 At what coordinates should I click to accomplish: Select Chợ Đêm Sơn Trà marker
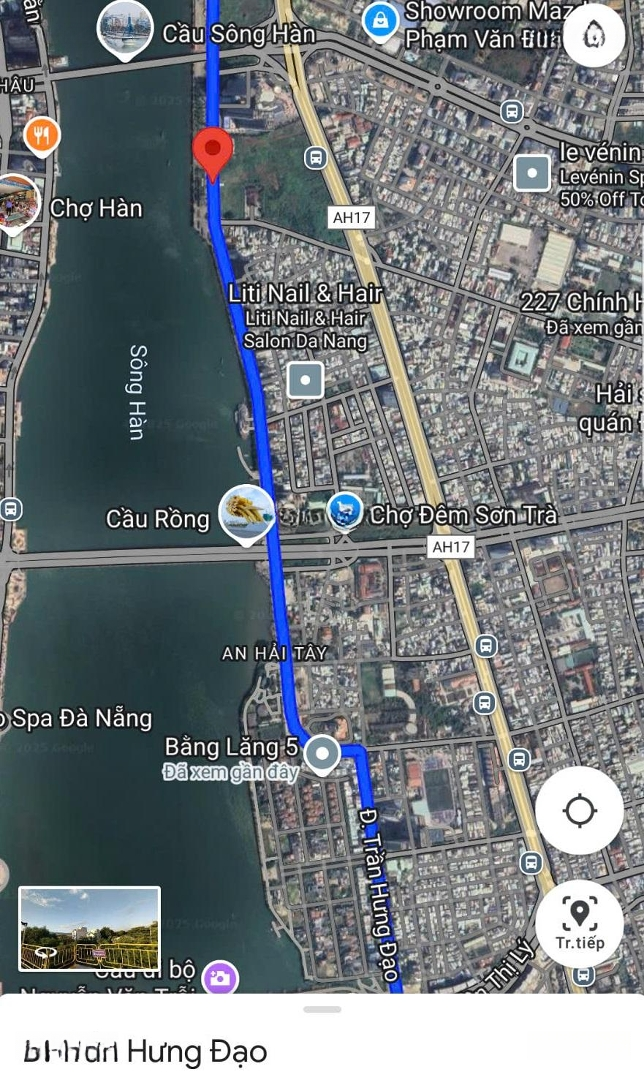345,511
